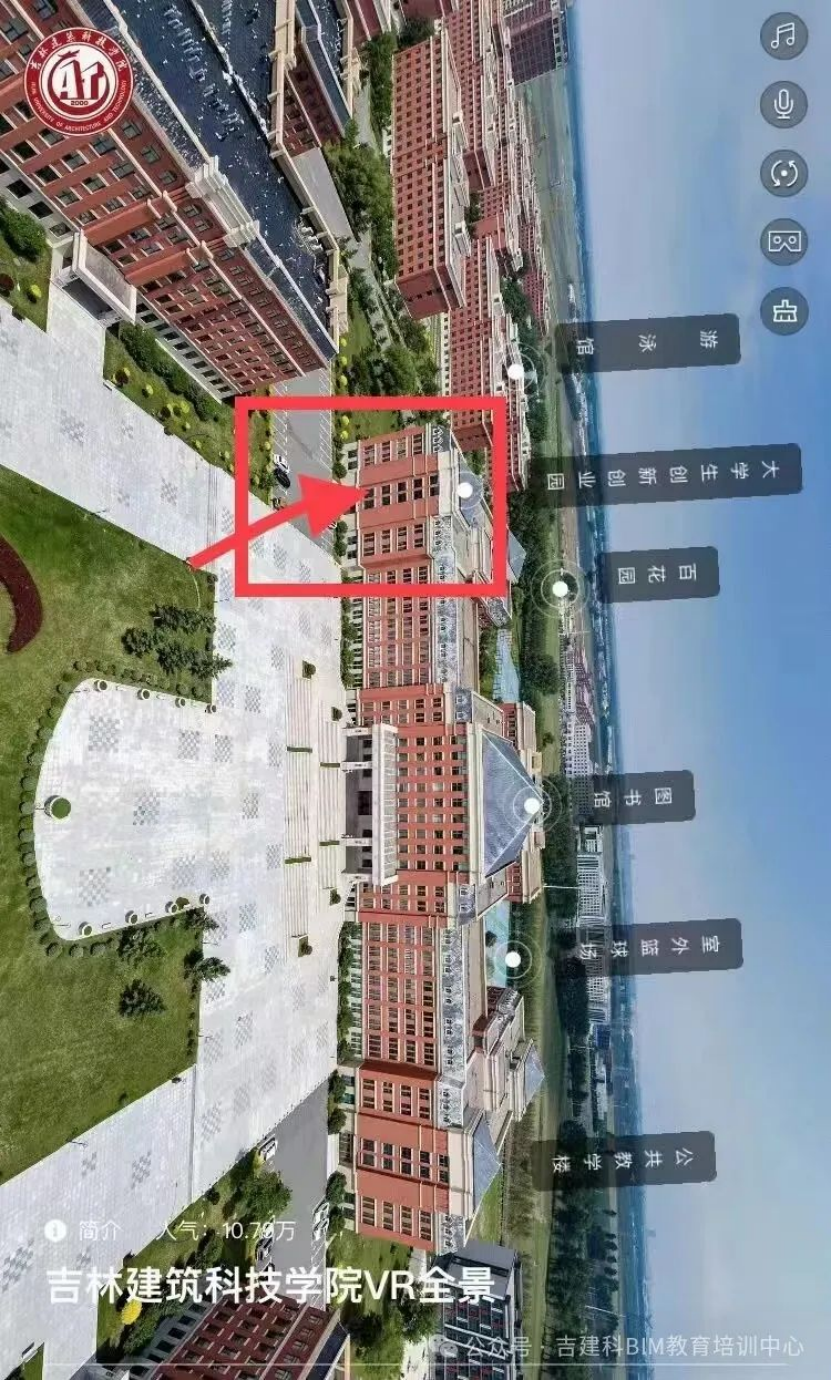Tap the microphone narration icon

point(784,104)
